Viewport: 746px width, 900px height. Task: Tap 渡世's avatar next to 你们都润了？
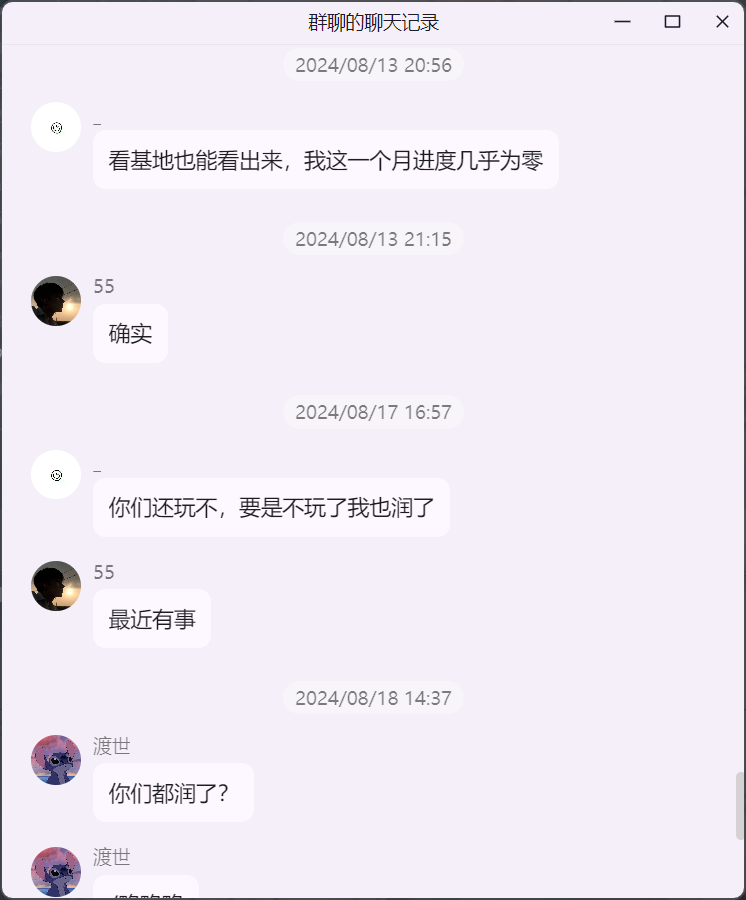[x=56, y=760]
